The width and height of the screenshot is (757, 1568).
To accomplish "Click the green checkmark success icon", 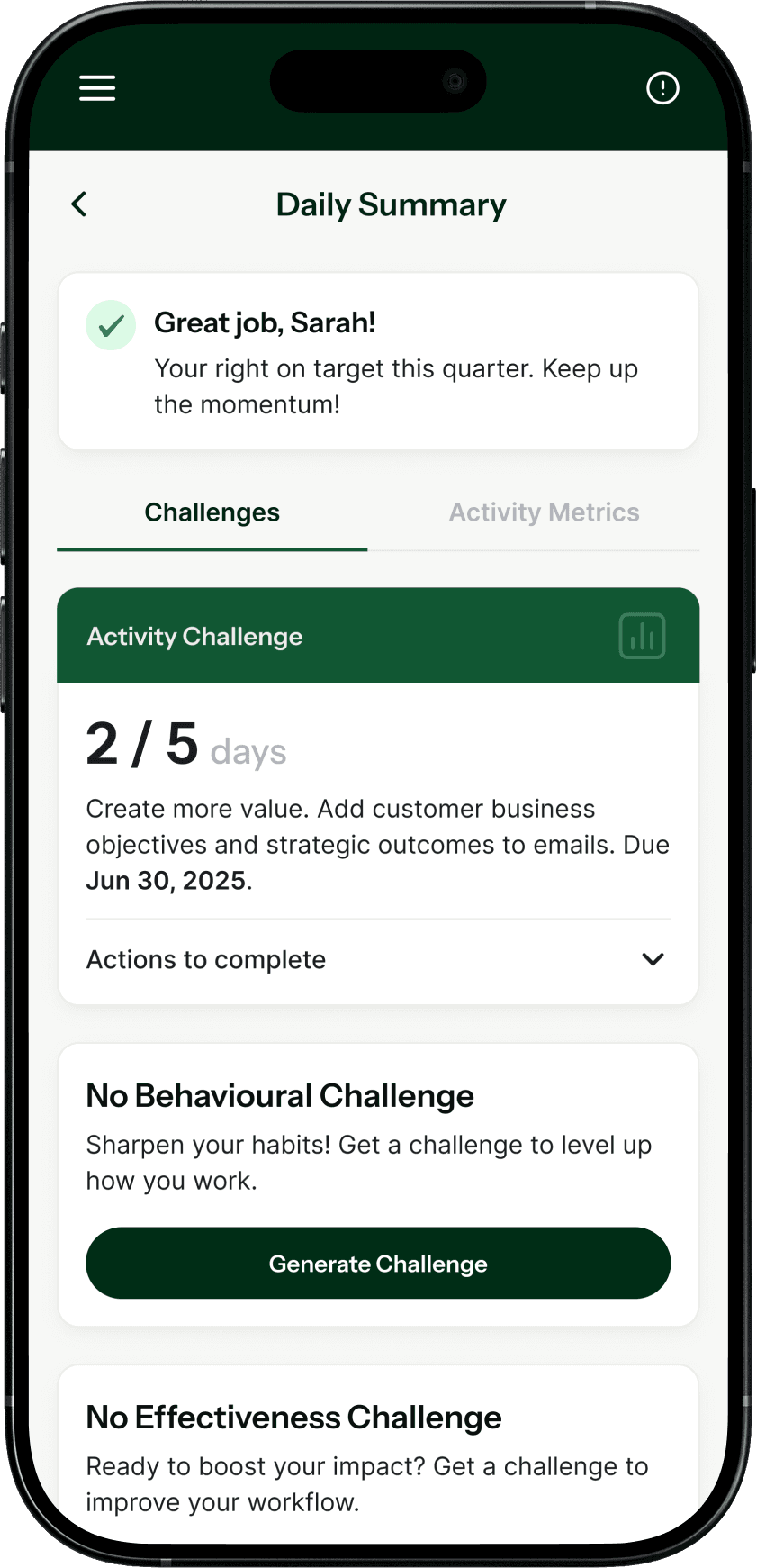I will point(110,325).
